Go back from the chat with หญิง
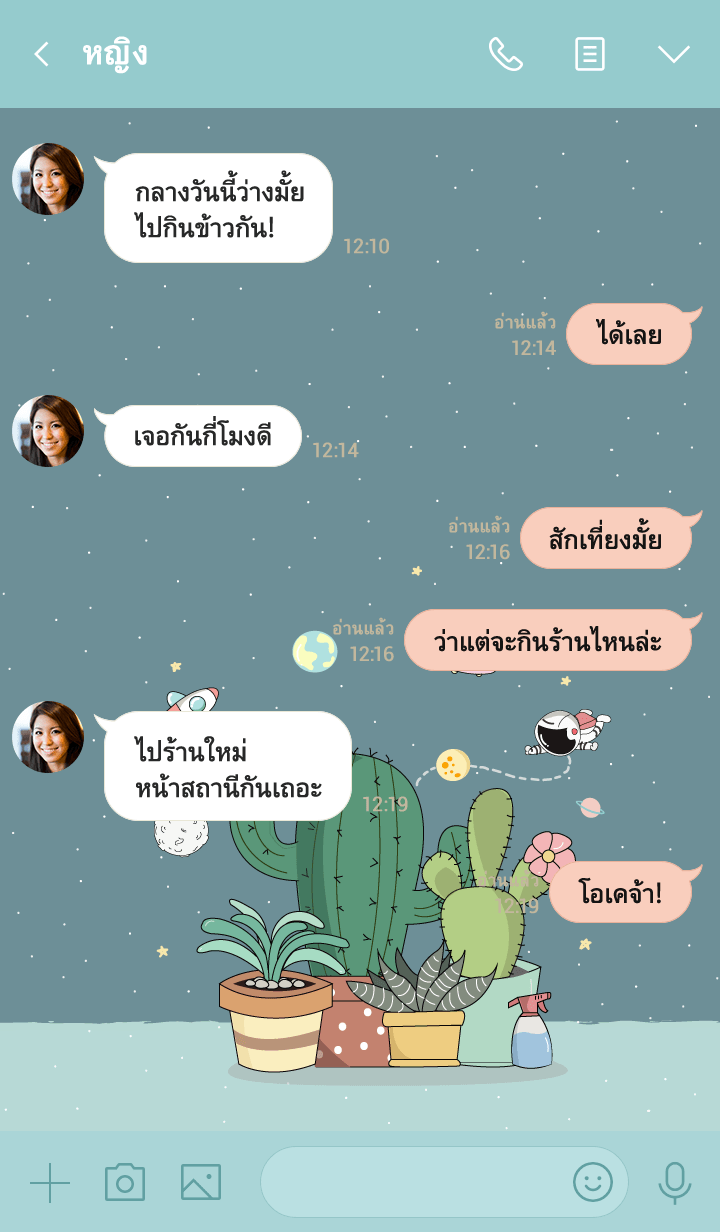The height and width of the screenshot is (1232, 720). pyautogui.click(x=41, y=54)
